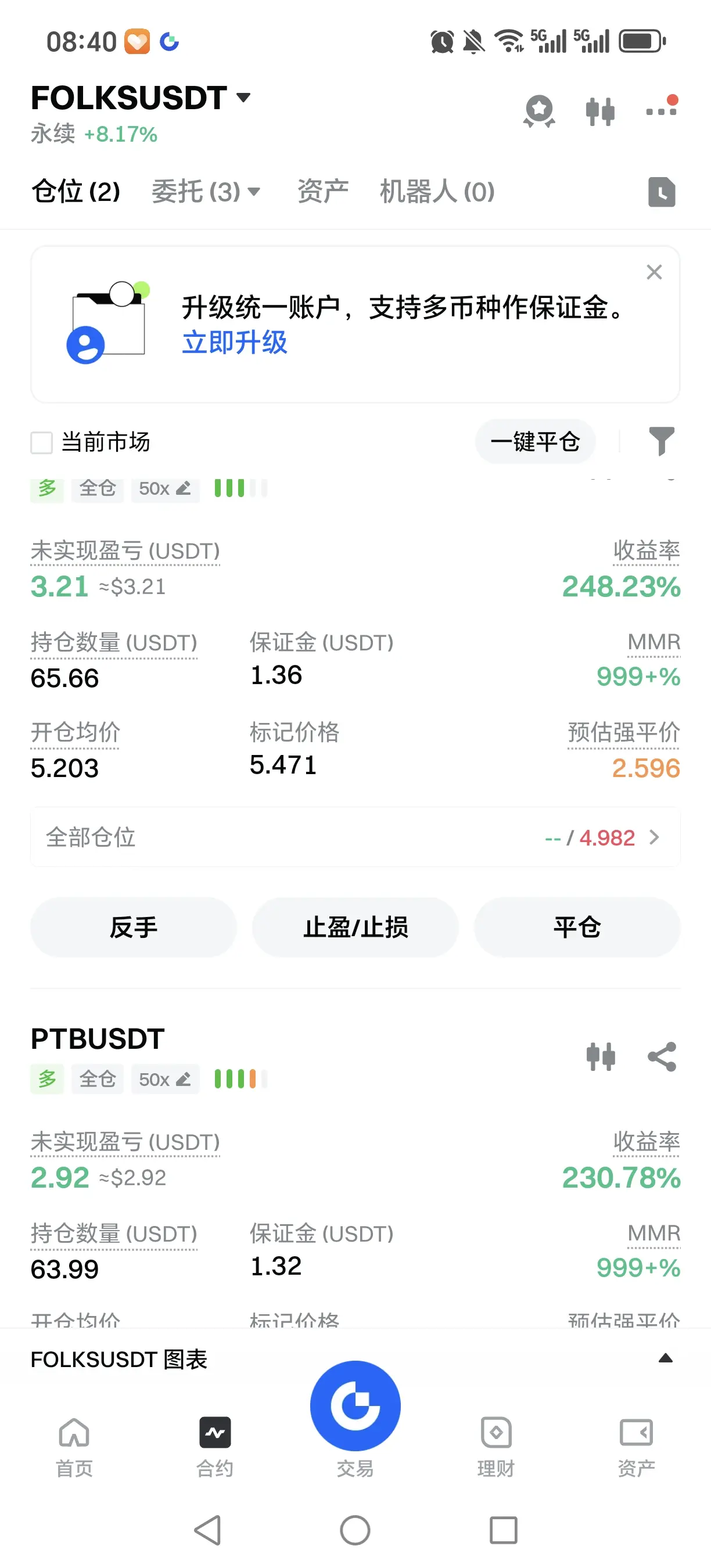Open the three-dot more menu
This screenshot has width=711, height=1568.
(661, 110)
